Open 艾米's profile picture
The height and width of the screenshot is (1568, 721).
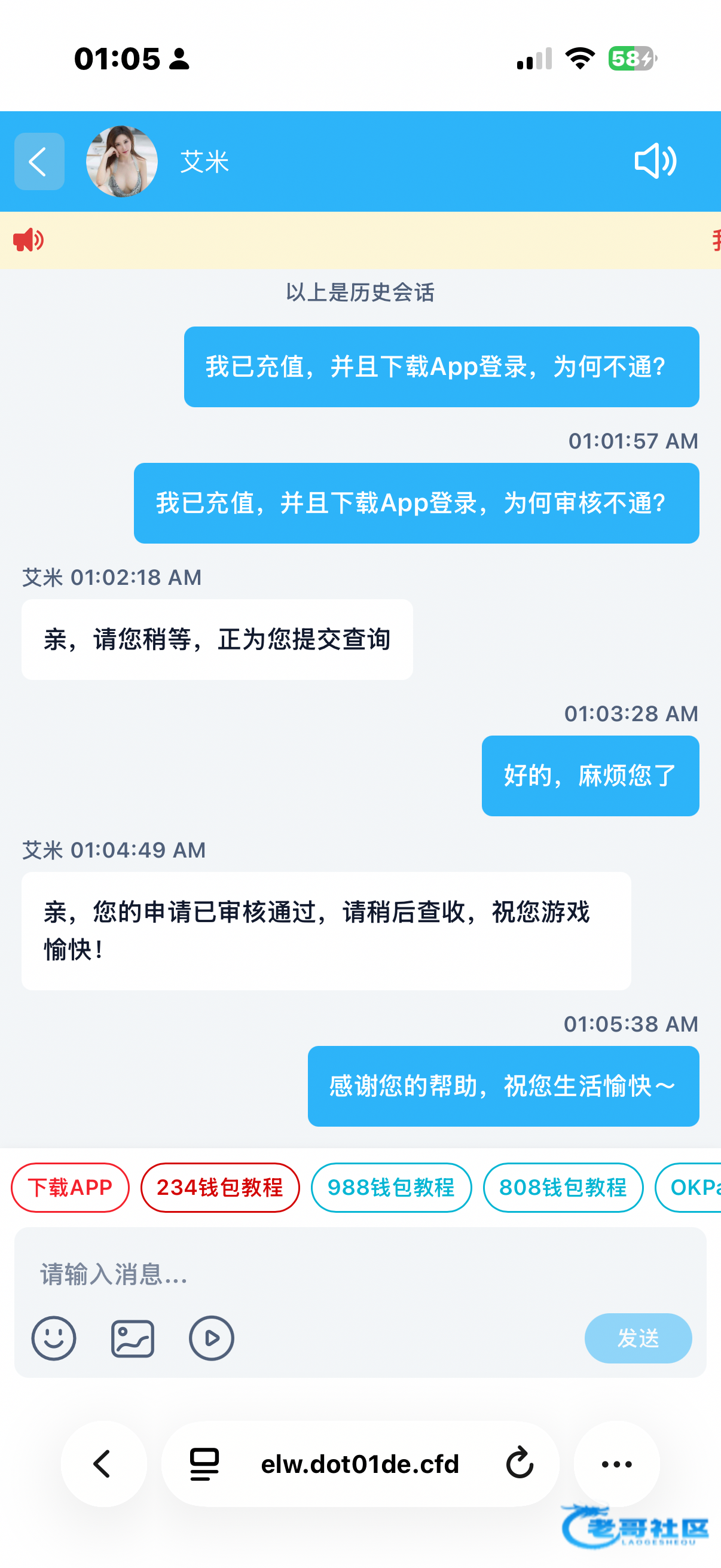(x=122, y=161)
